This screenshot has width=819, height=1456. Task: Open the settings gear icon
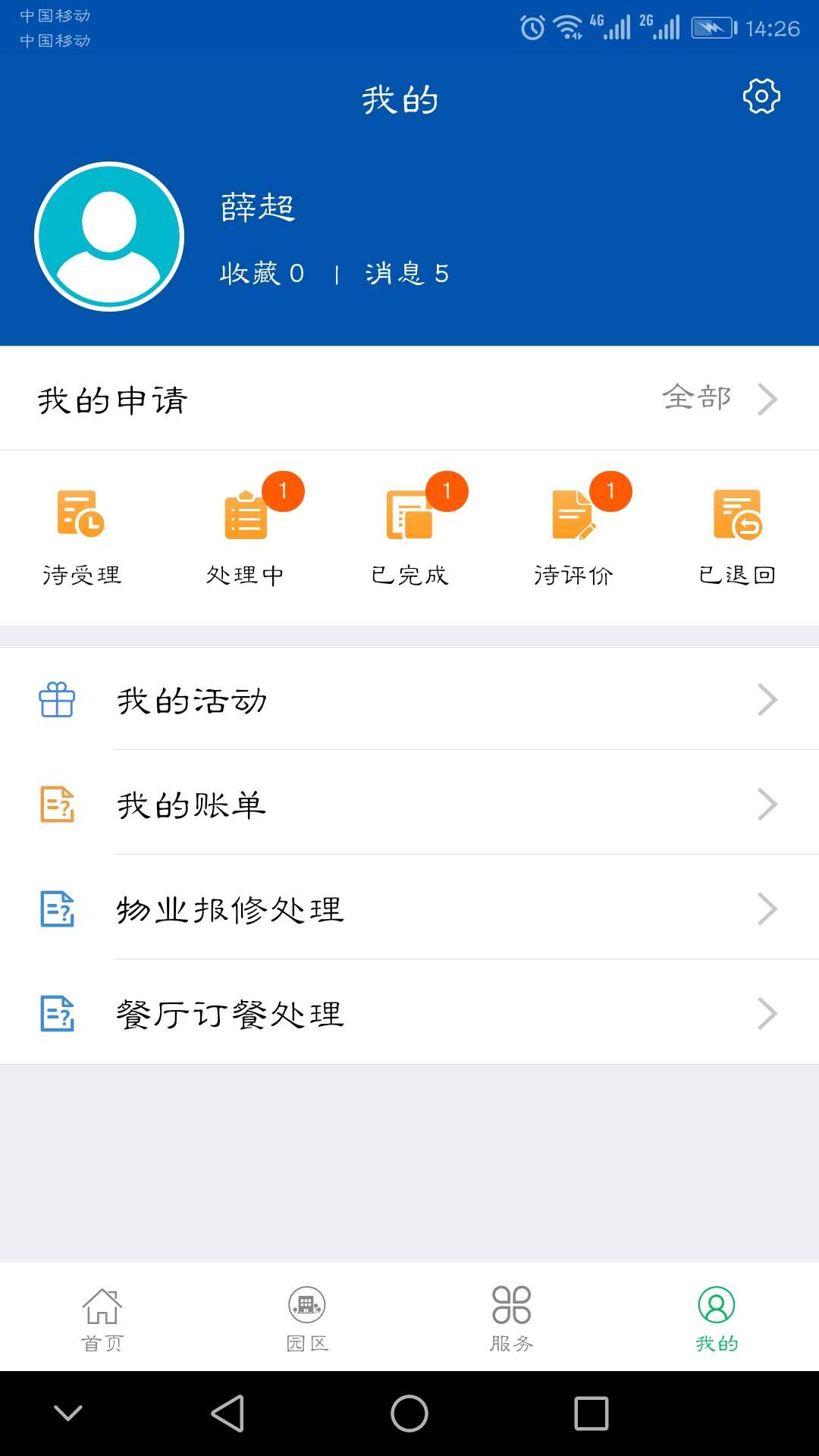[x=761, y=96]
